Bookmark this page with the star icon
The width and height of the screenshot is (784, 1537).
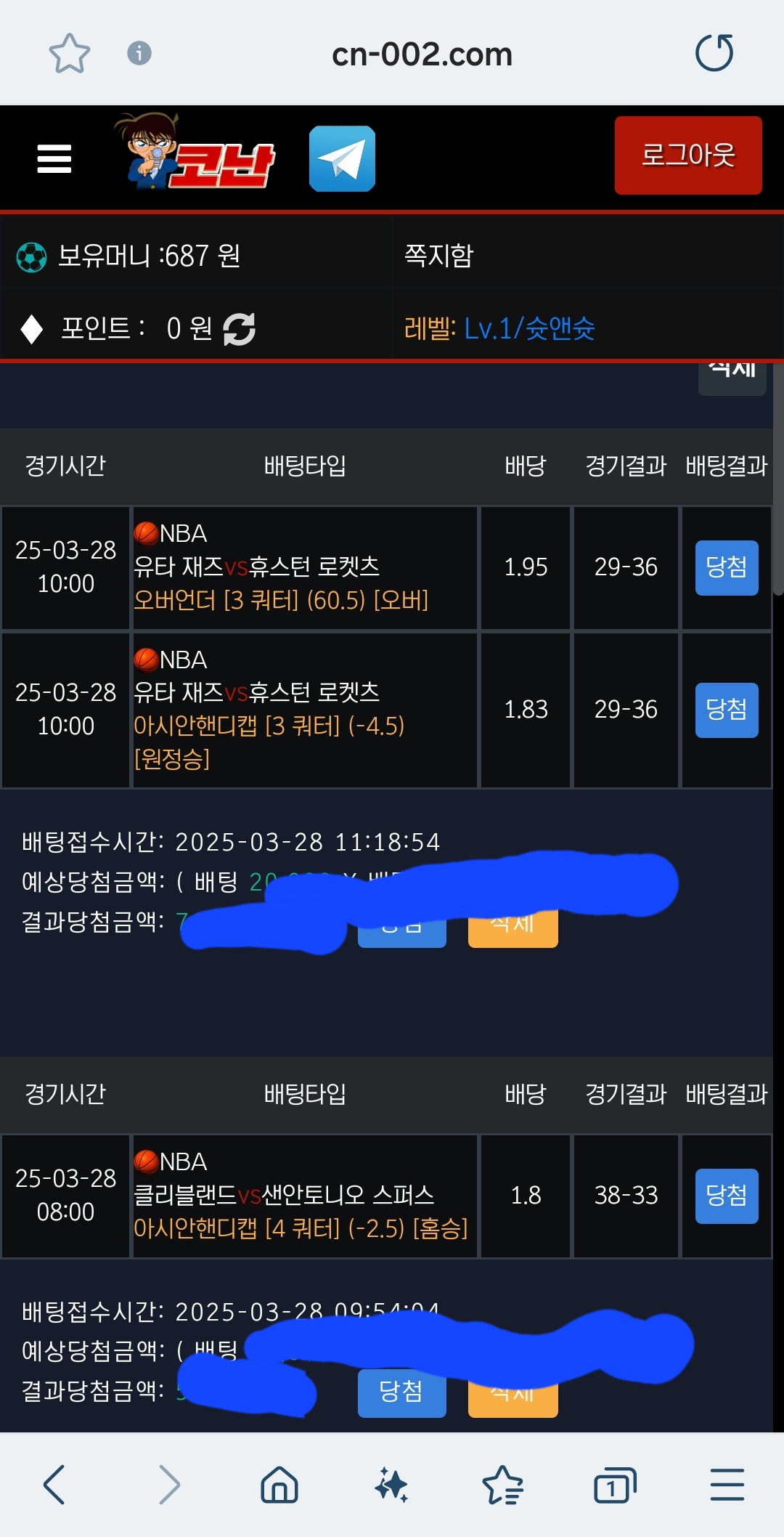click(x=69, y=54)
